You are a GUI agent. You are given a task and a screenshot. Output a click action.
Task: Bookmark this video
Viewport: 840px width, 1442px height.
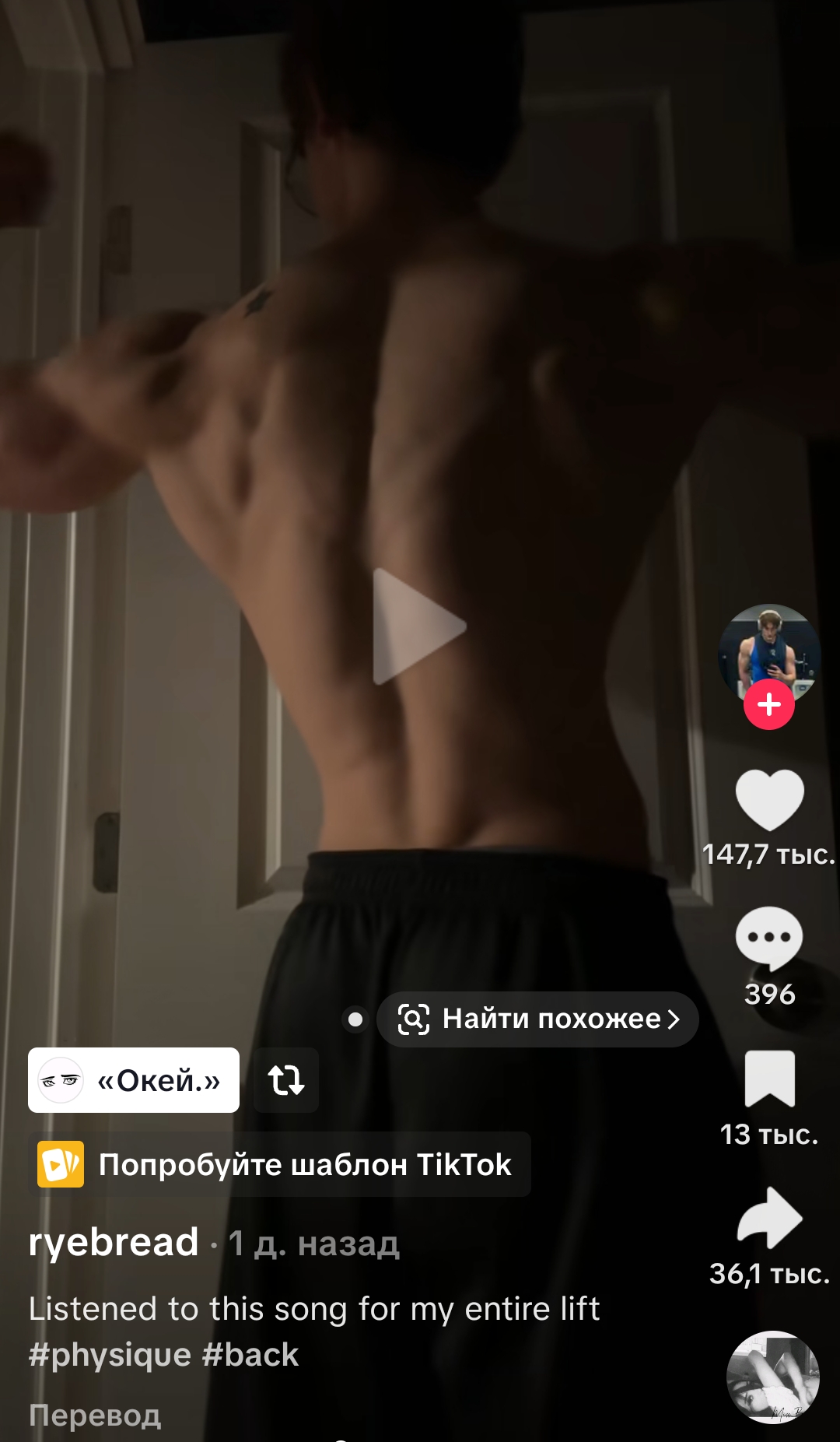(769, 1079)
